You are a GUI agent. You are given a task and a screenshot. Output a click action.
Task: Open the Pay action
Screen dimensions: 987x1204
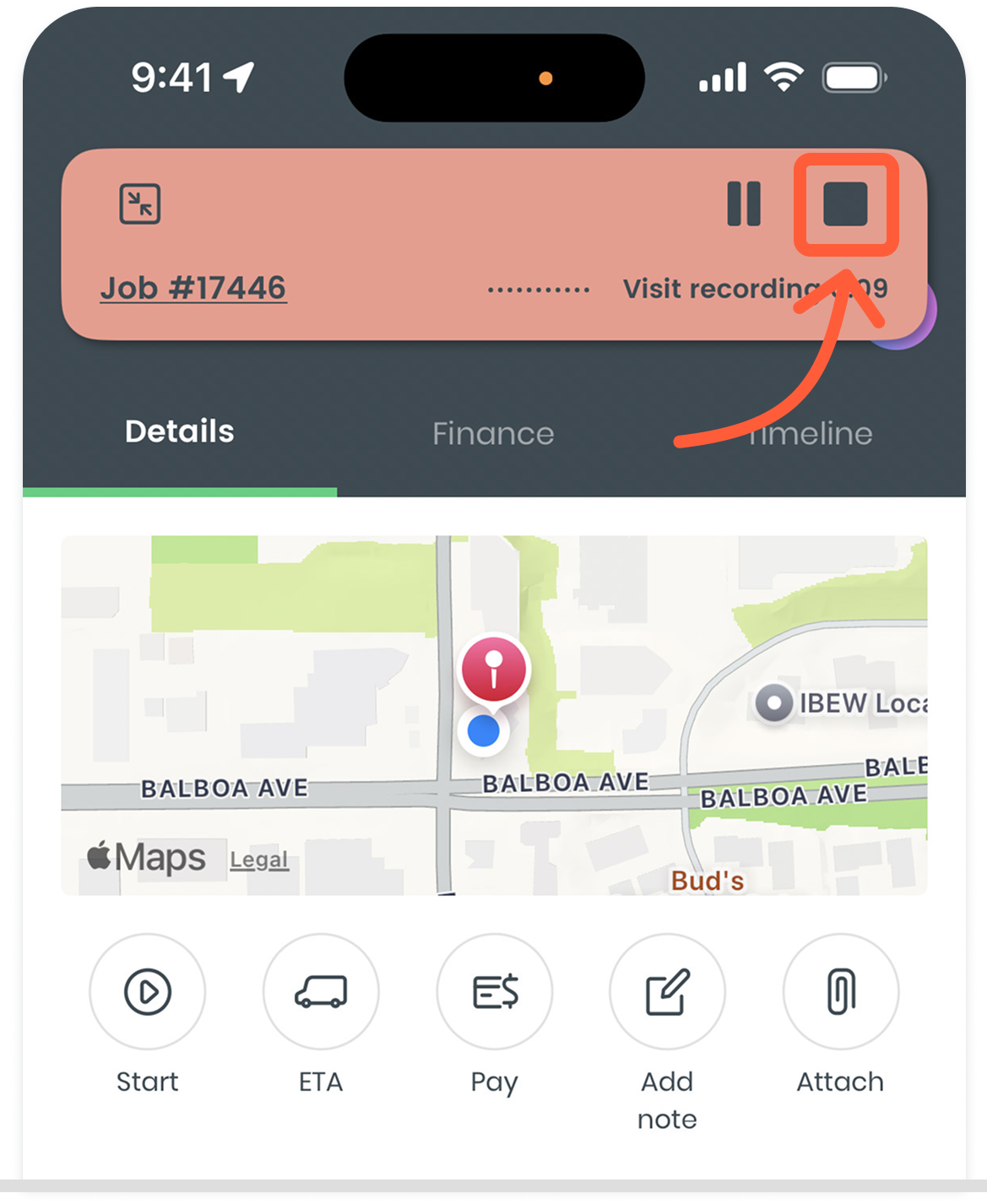(x=495, y=991)
